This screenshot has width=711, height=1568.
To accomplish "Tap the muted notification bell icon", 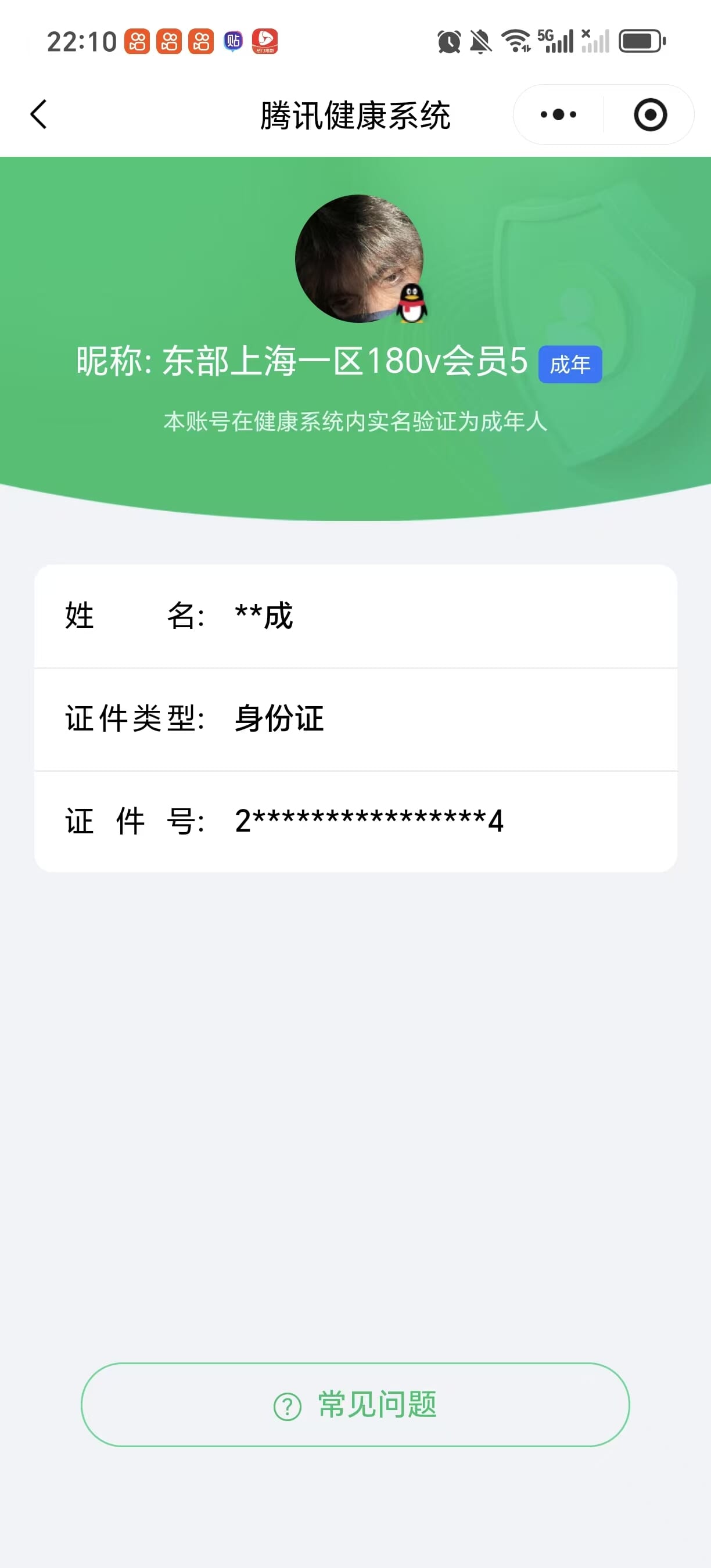I will point(481,40).
